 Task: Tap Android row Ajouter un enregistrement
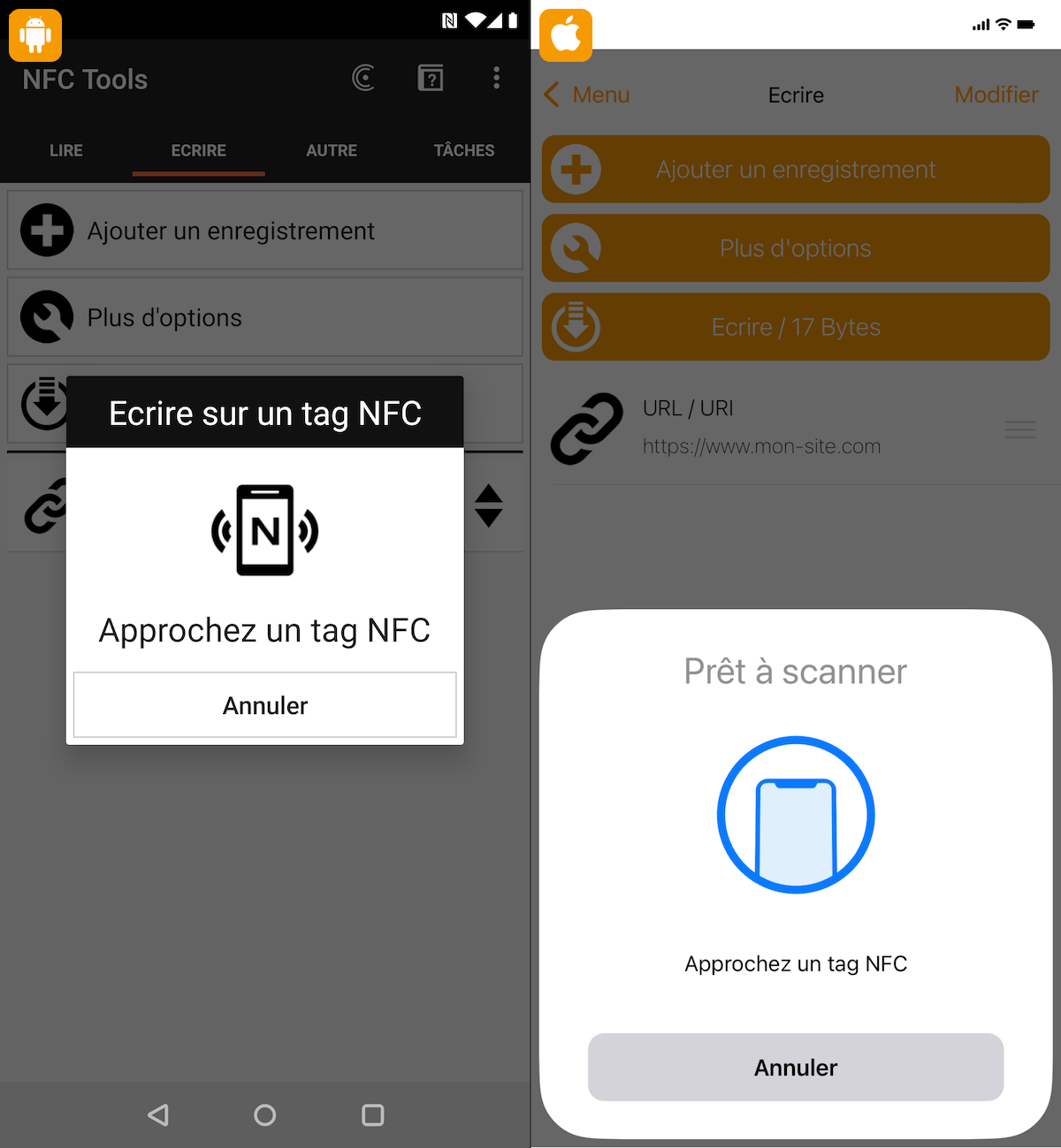coord(264,231)
